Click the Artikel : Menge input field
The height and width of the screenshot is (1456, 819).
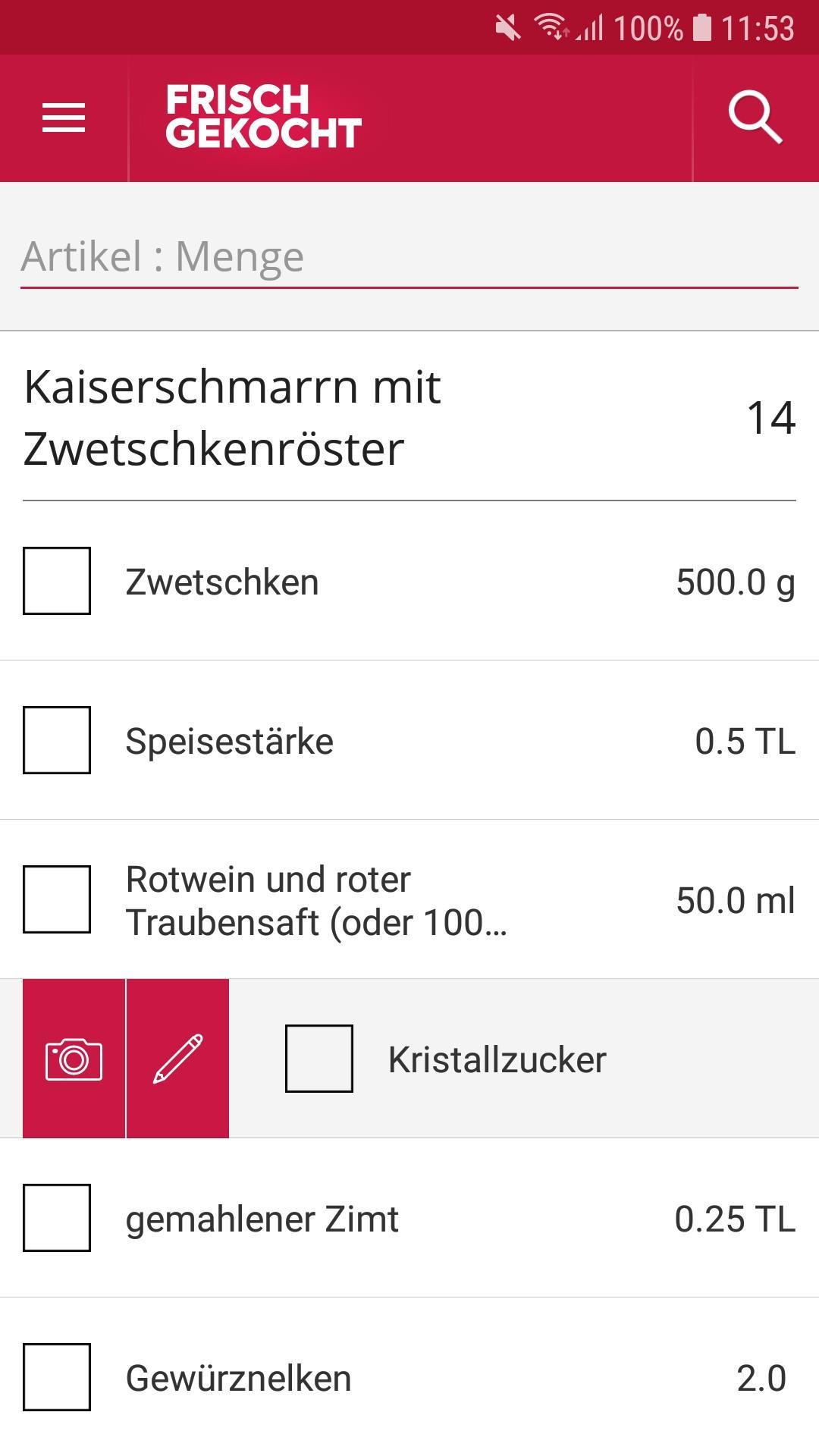click(409, 256)
